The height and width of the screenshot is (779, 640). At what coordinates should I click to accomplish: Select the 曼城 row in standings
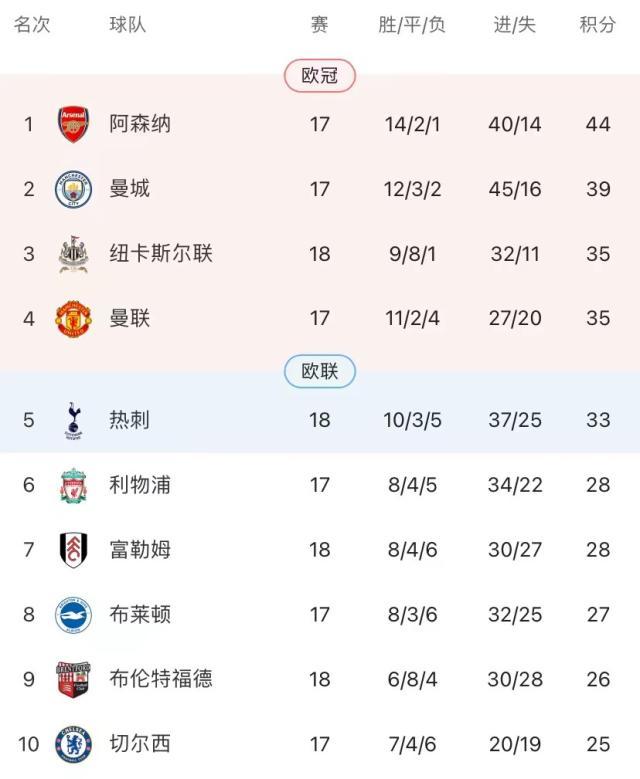pyautogui.click(x=130, y=188)
